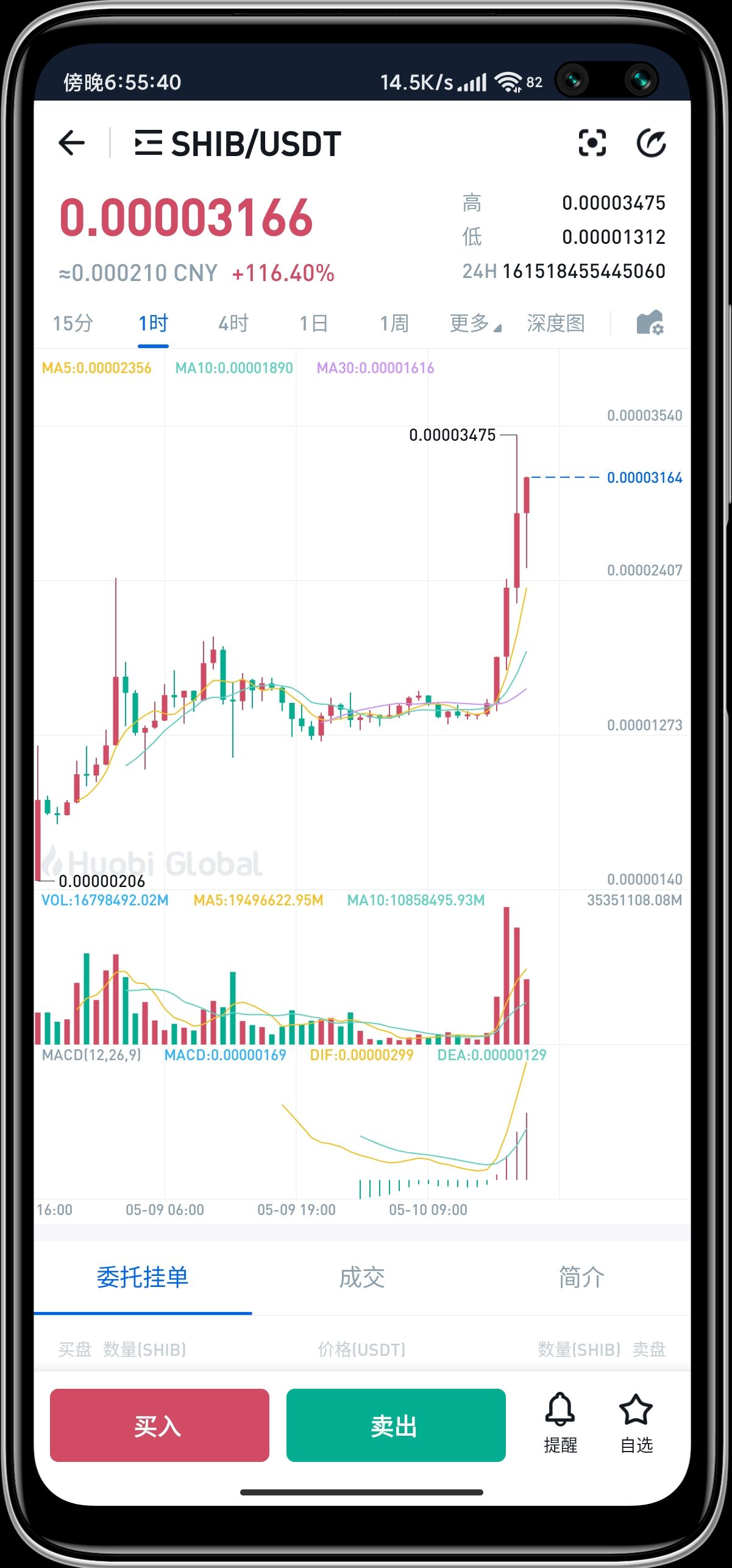732x1568 pixels.
Task: Tap the red 买入 buy button
Action: [160, 1425]
